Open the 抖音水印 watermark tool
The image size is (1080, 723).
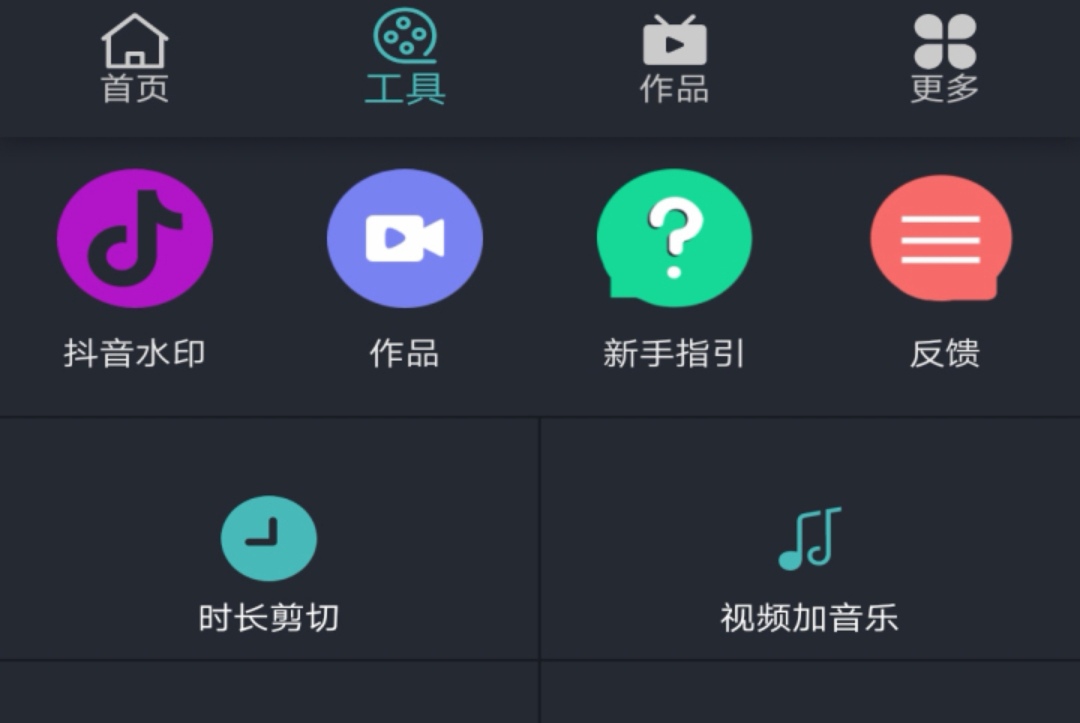click(x=135, y=240)
